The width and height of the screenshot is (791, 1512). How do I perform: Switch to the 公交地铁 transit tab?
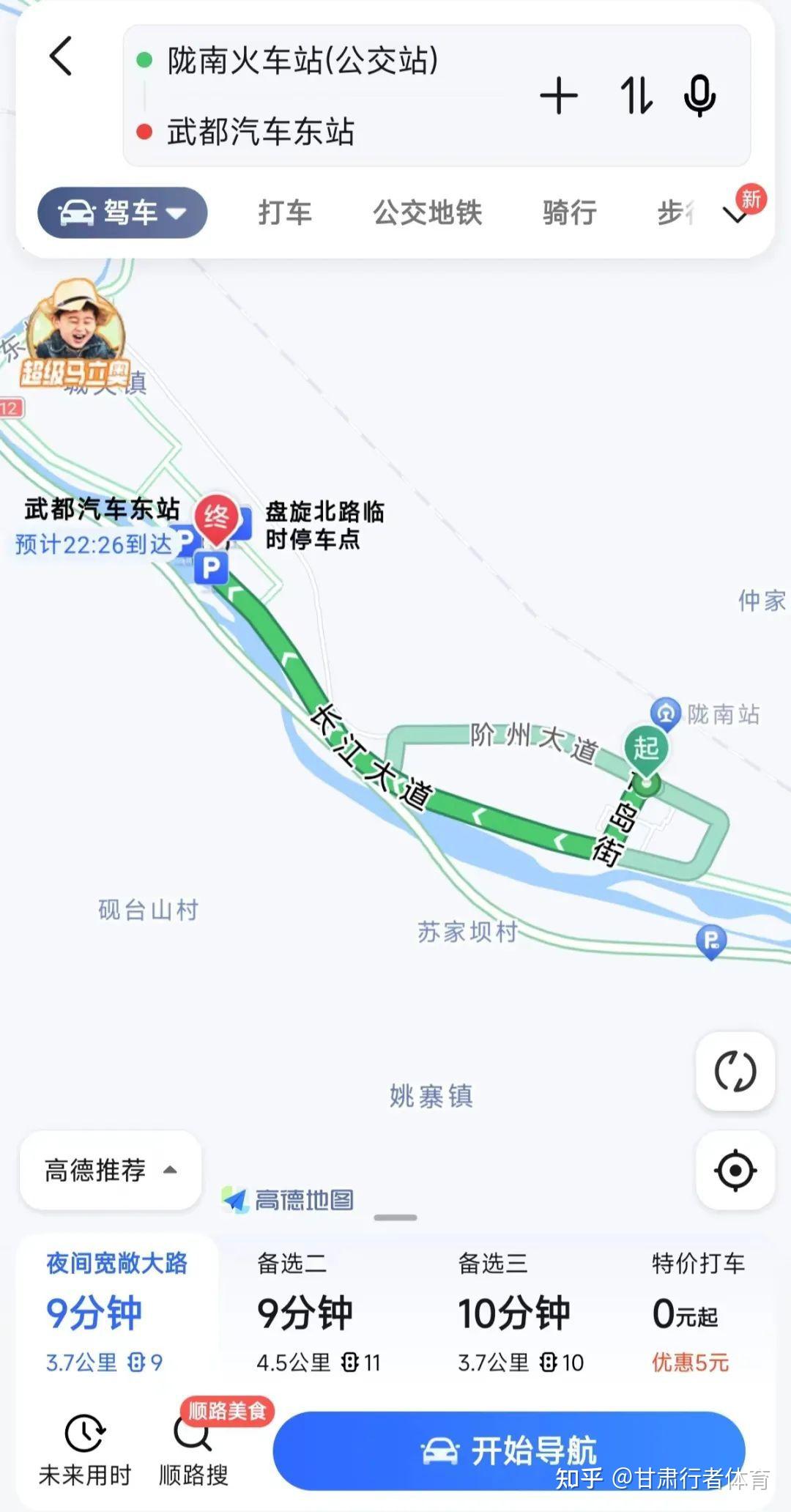tap(428, 212)
